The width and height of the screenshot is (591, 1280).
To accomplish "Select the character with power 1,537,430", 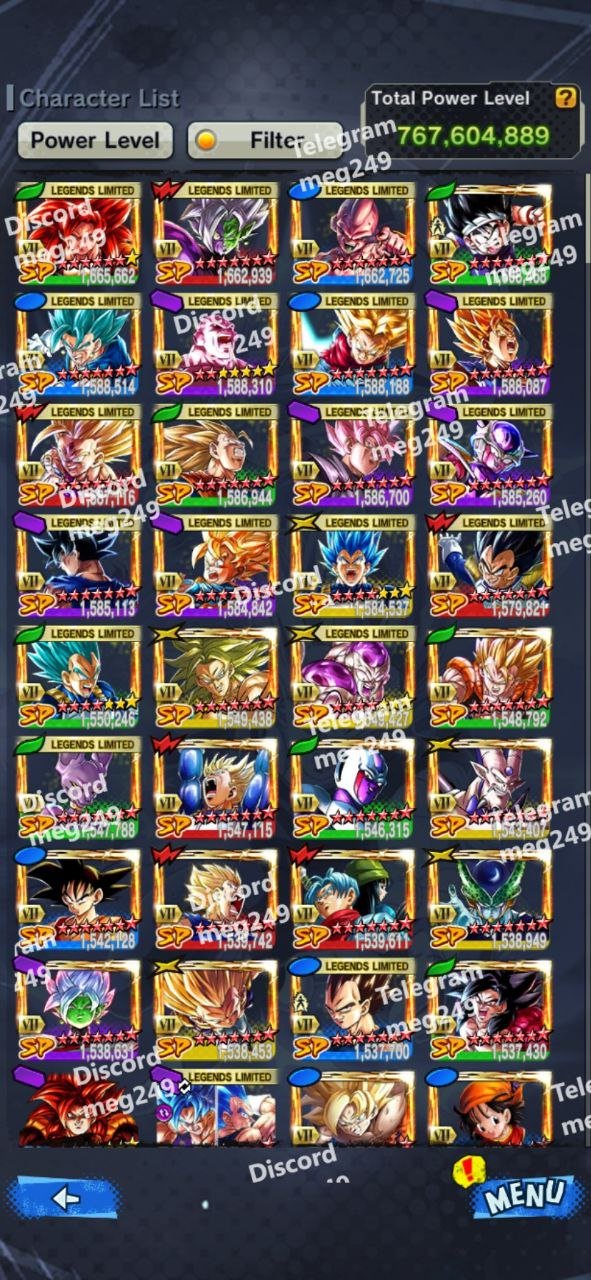I will pyautogui.click(x=490, y=1009).
